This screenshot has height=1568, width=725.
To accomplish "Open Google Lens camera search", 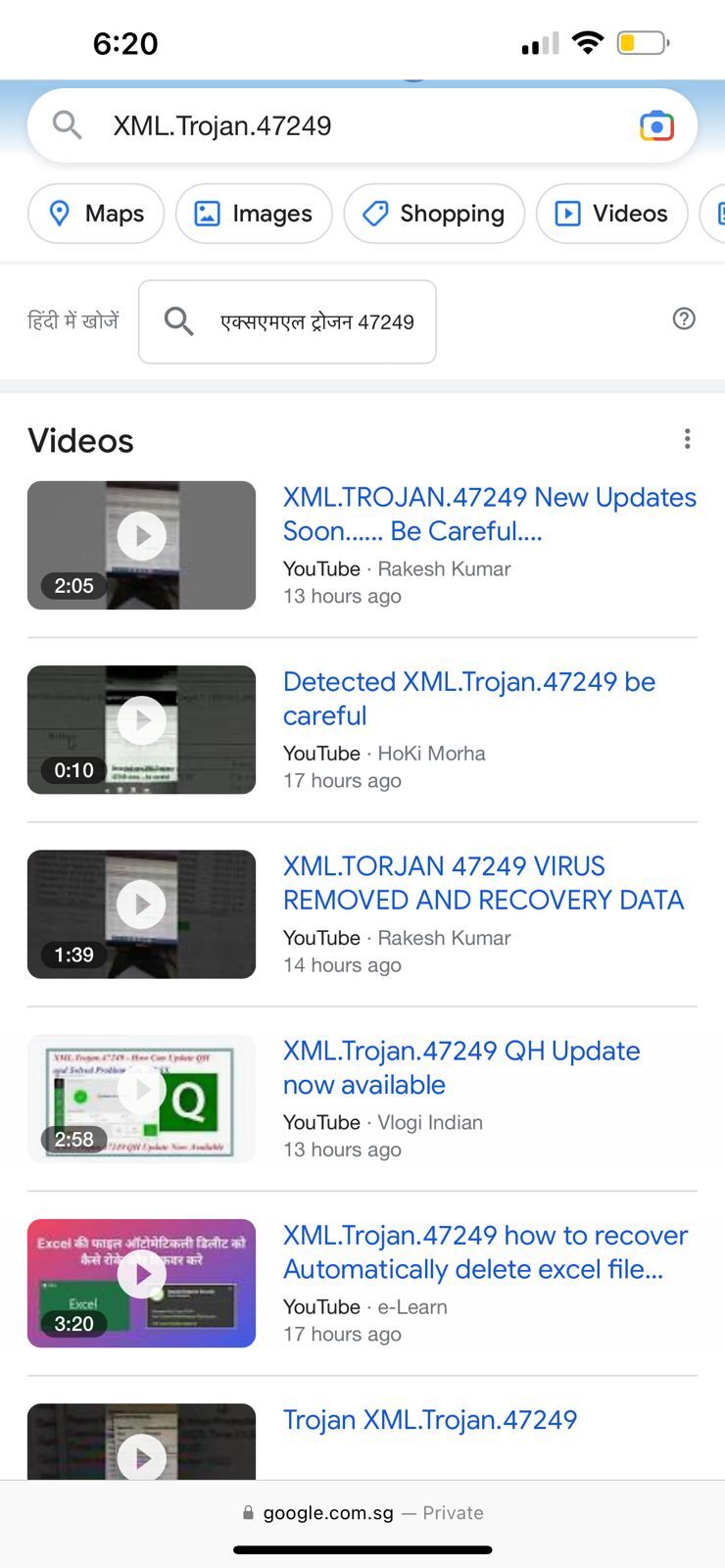I will click(x=656, y=125).
